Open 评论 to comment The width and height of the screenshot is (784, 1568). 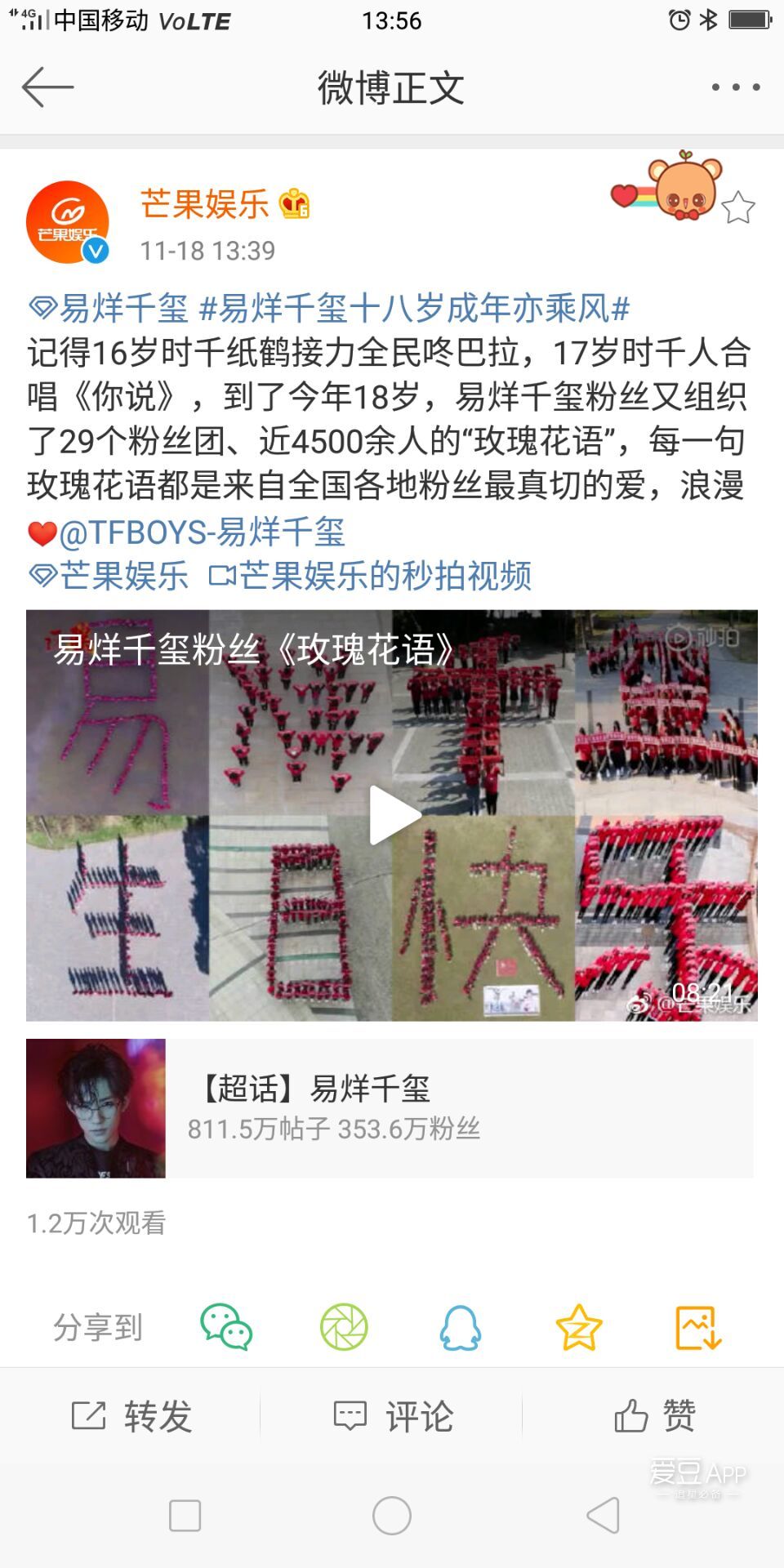(x=393, y=1416)
